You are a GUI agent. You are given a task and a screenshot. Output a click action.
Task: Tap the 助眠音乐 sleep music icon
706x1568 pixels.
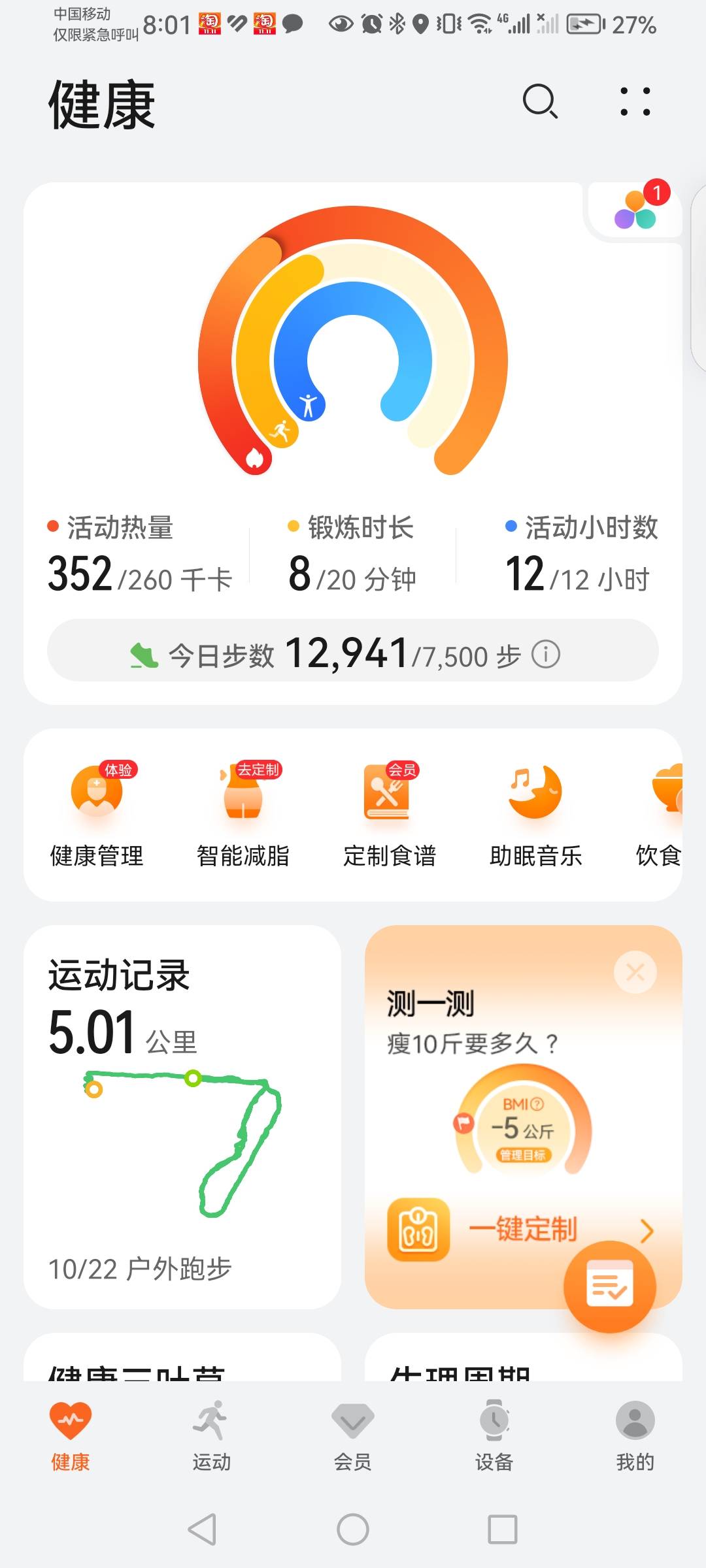click(536, 810)
